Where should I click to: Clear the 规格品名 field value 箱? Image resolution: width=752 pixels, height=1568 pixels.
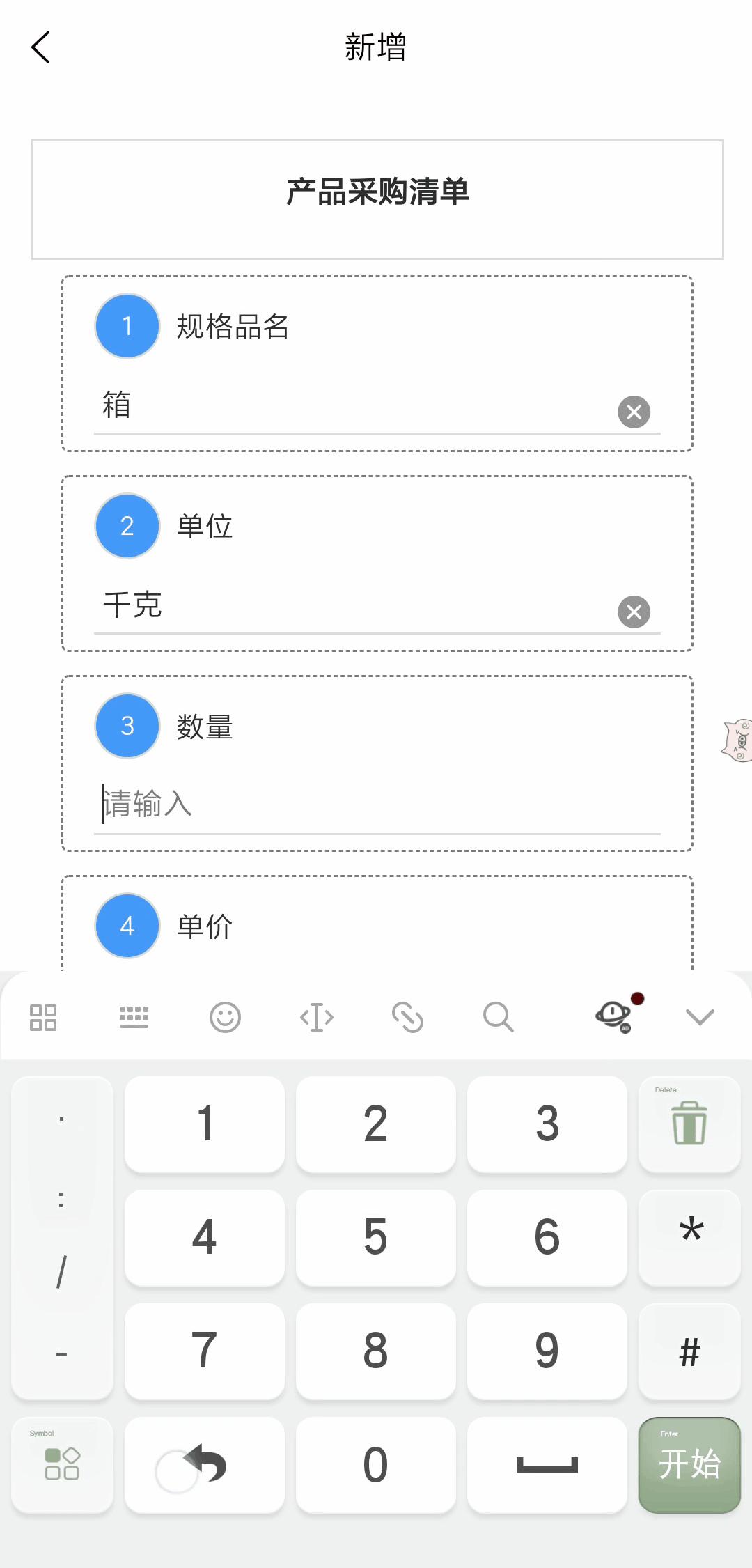click(634, 412)
